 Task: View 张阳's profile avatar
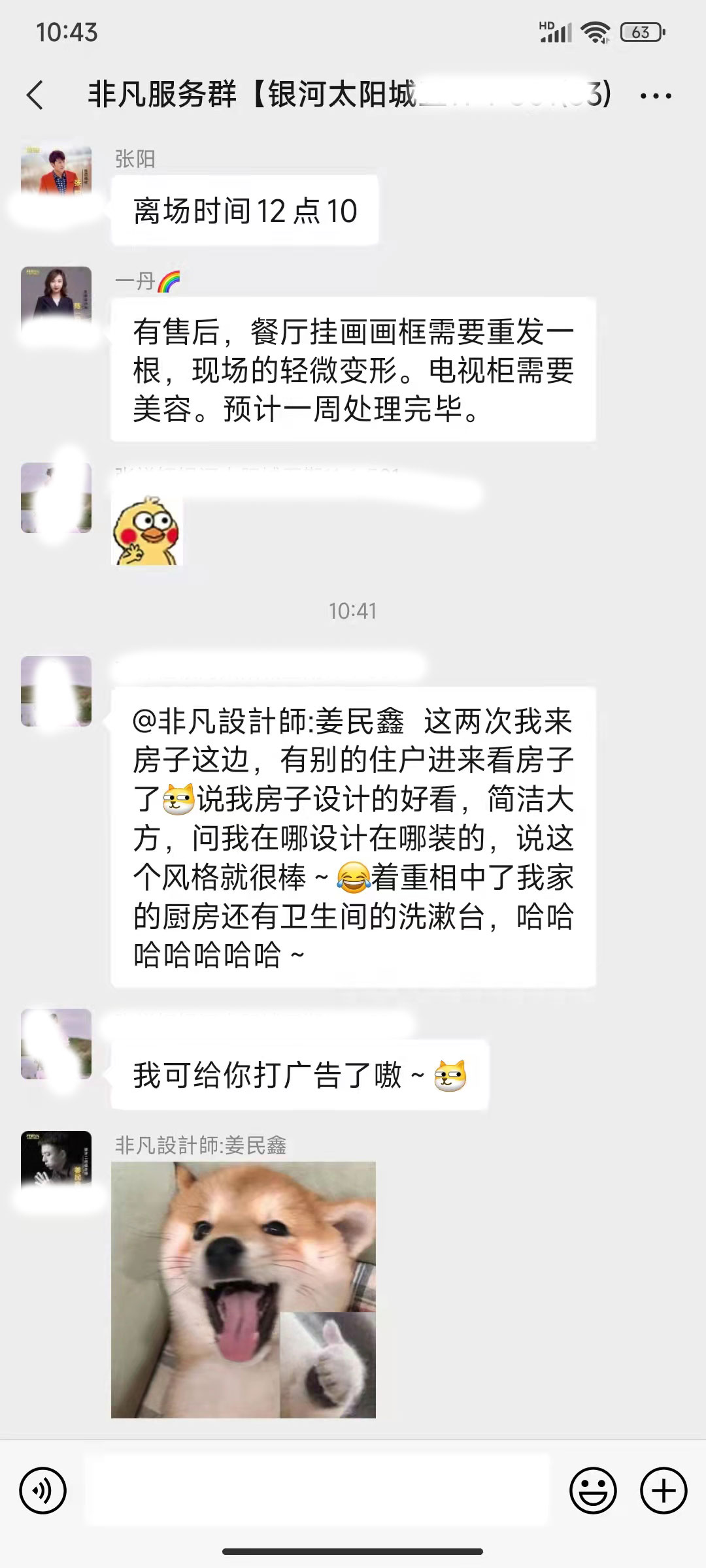(56, 171)
